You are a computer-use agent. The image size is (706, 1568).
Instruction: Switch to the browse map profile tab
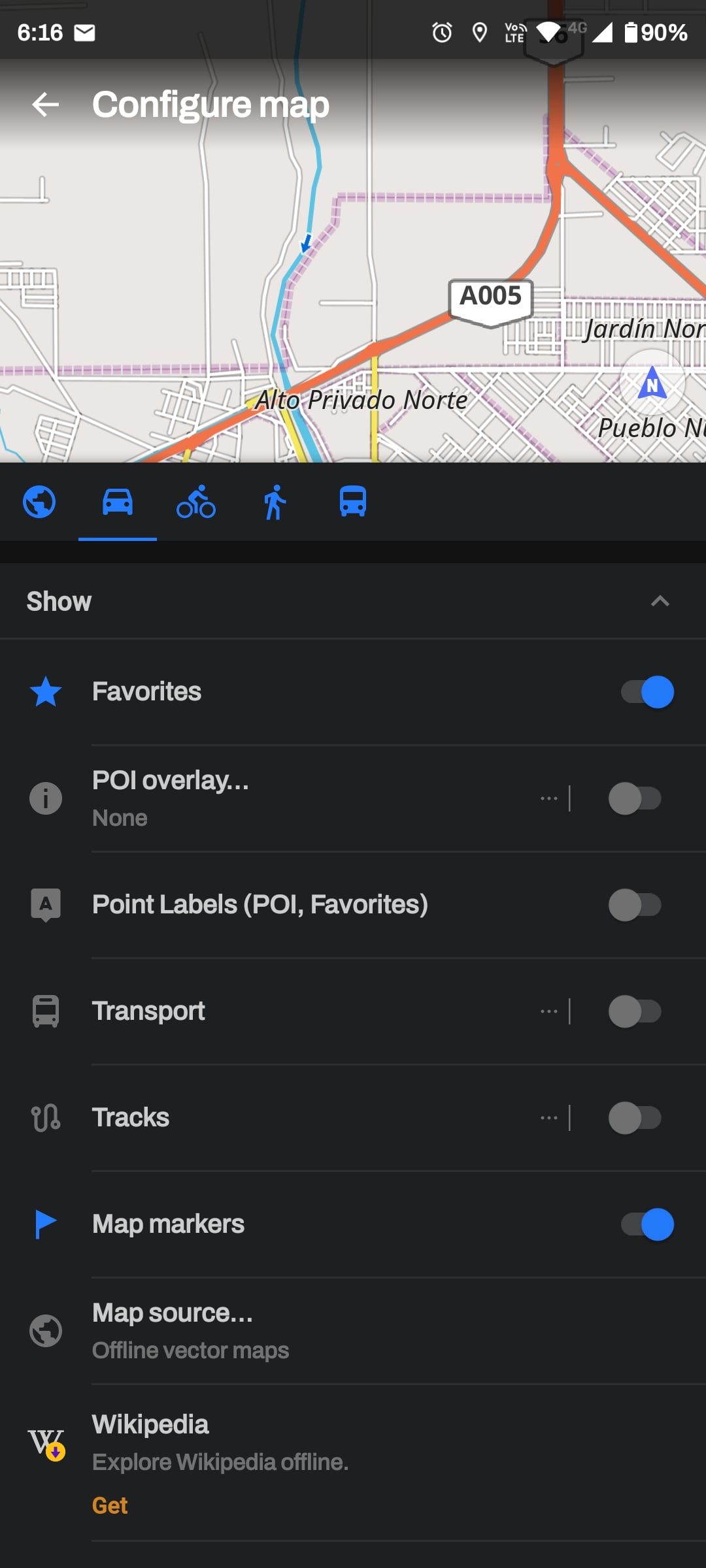[39, 502]
